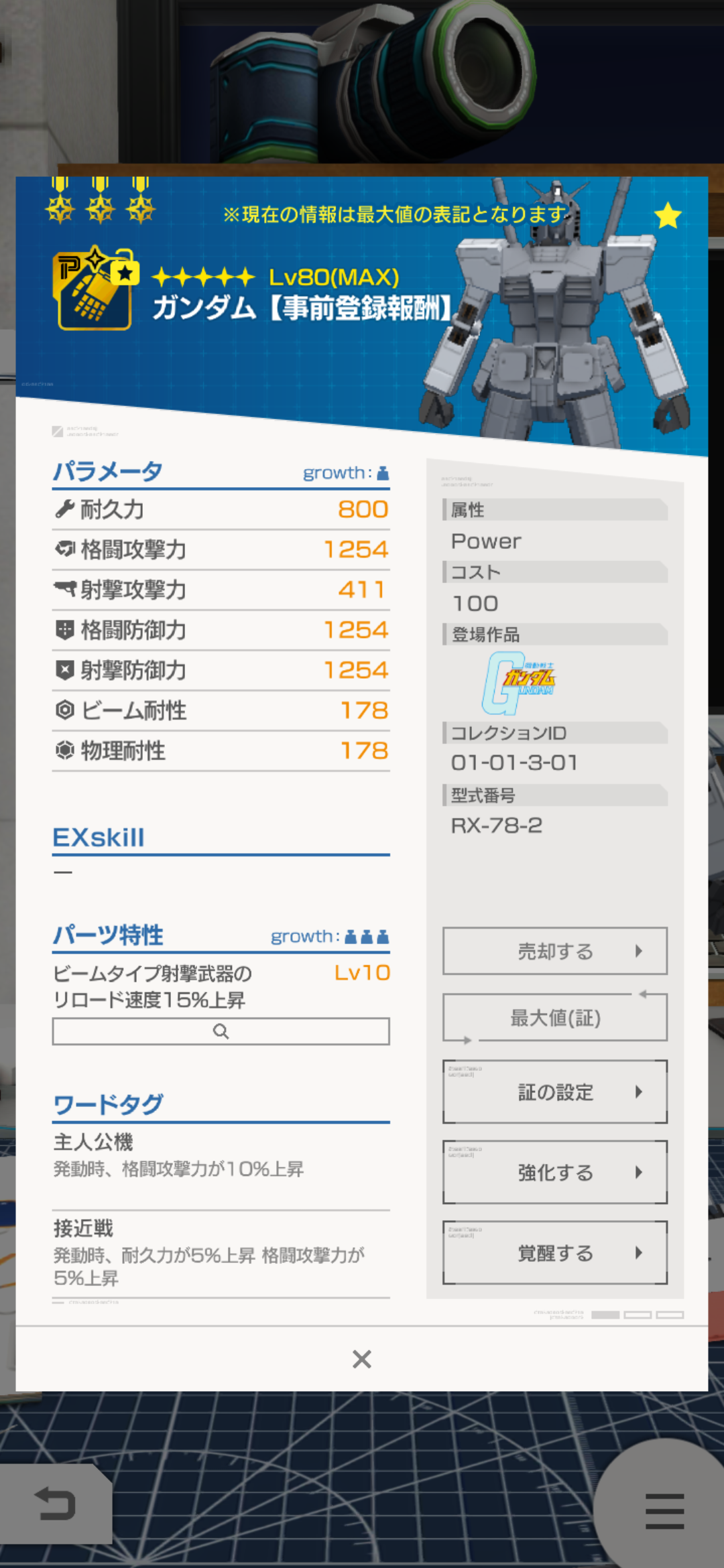The width and height of the screenshot is (724, 1568).
Task: Open the hamburger menu
Action: (664, 1510)
